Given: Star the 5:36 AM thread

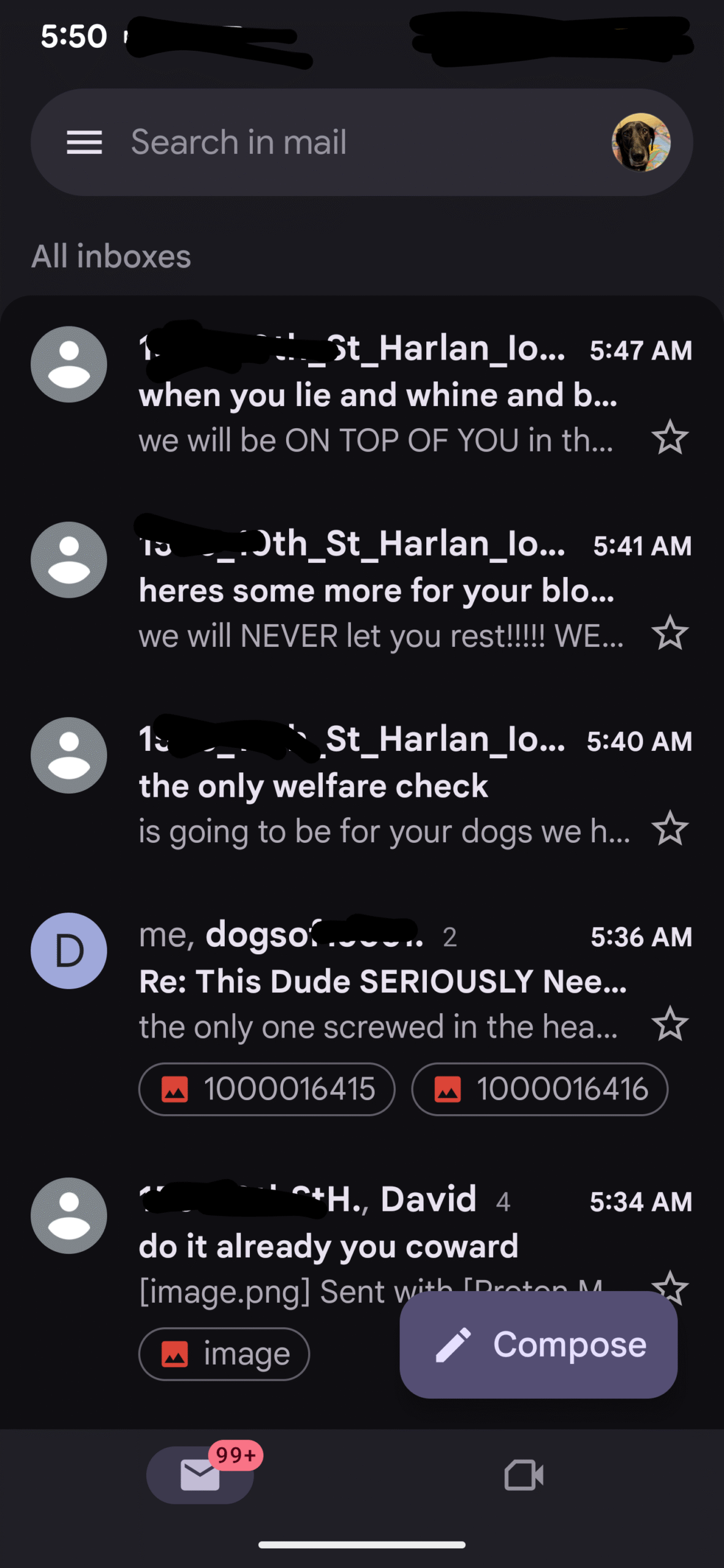Looking at the screenshot, I should (x=669, y=1024).
